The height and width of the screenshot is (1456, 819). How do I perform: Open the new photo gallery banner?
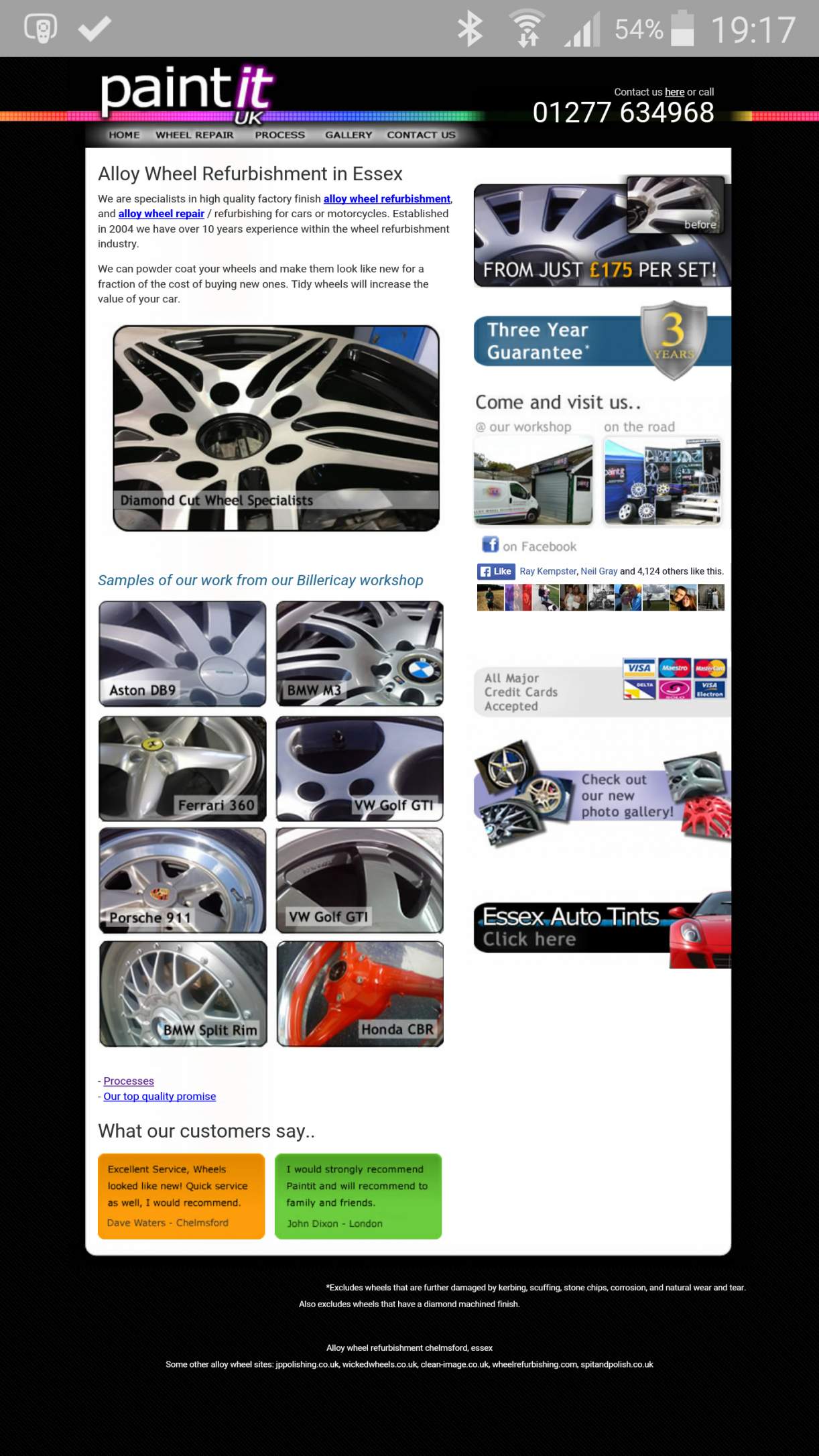point(601,795)
